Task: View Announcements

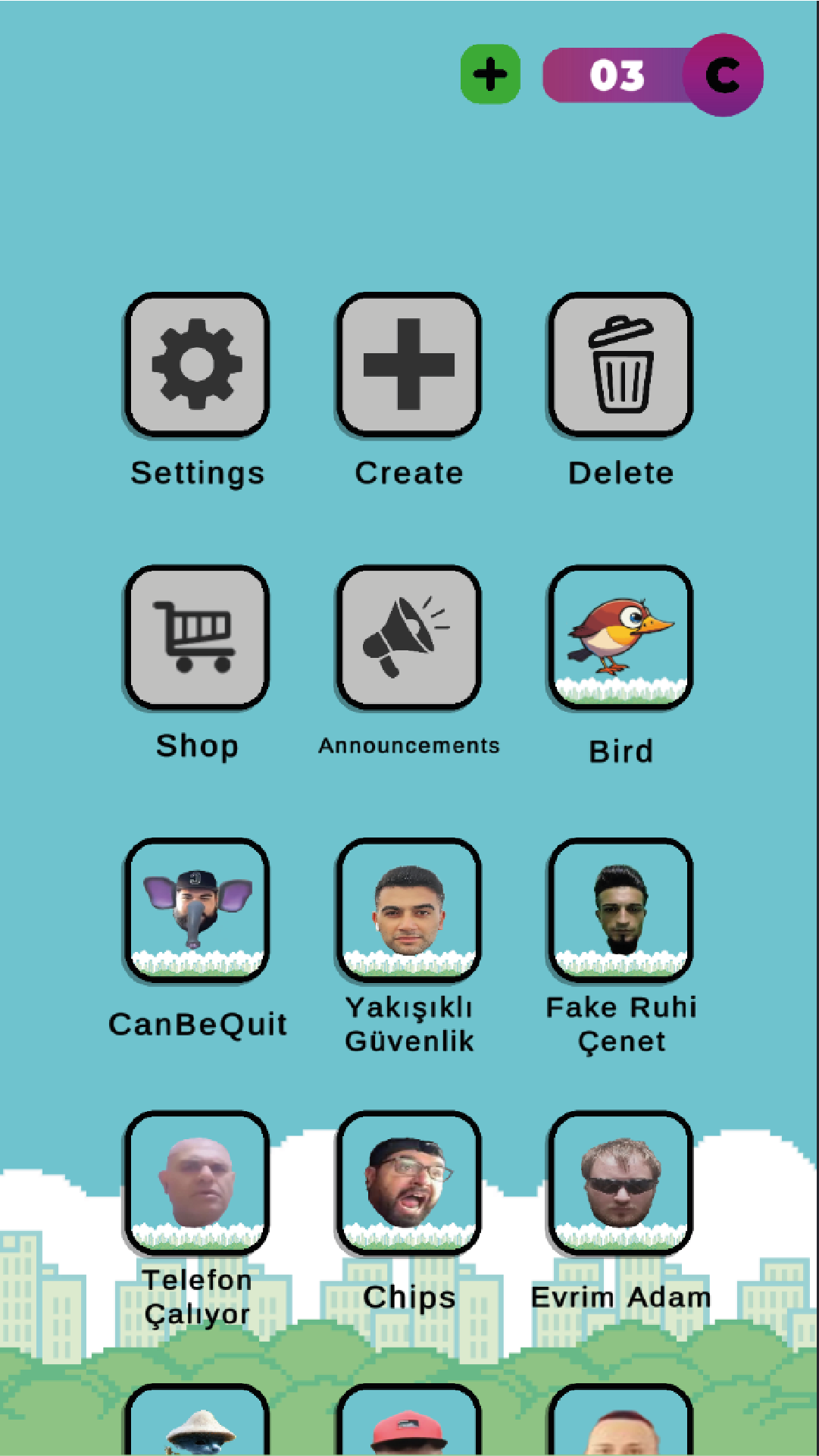Action: pos(409,637)
